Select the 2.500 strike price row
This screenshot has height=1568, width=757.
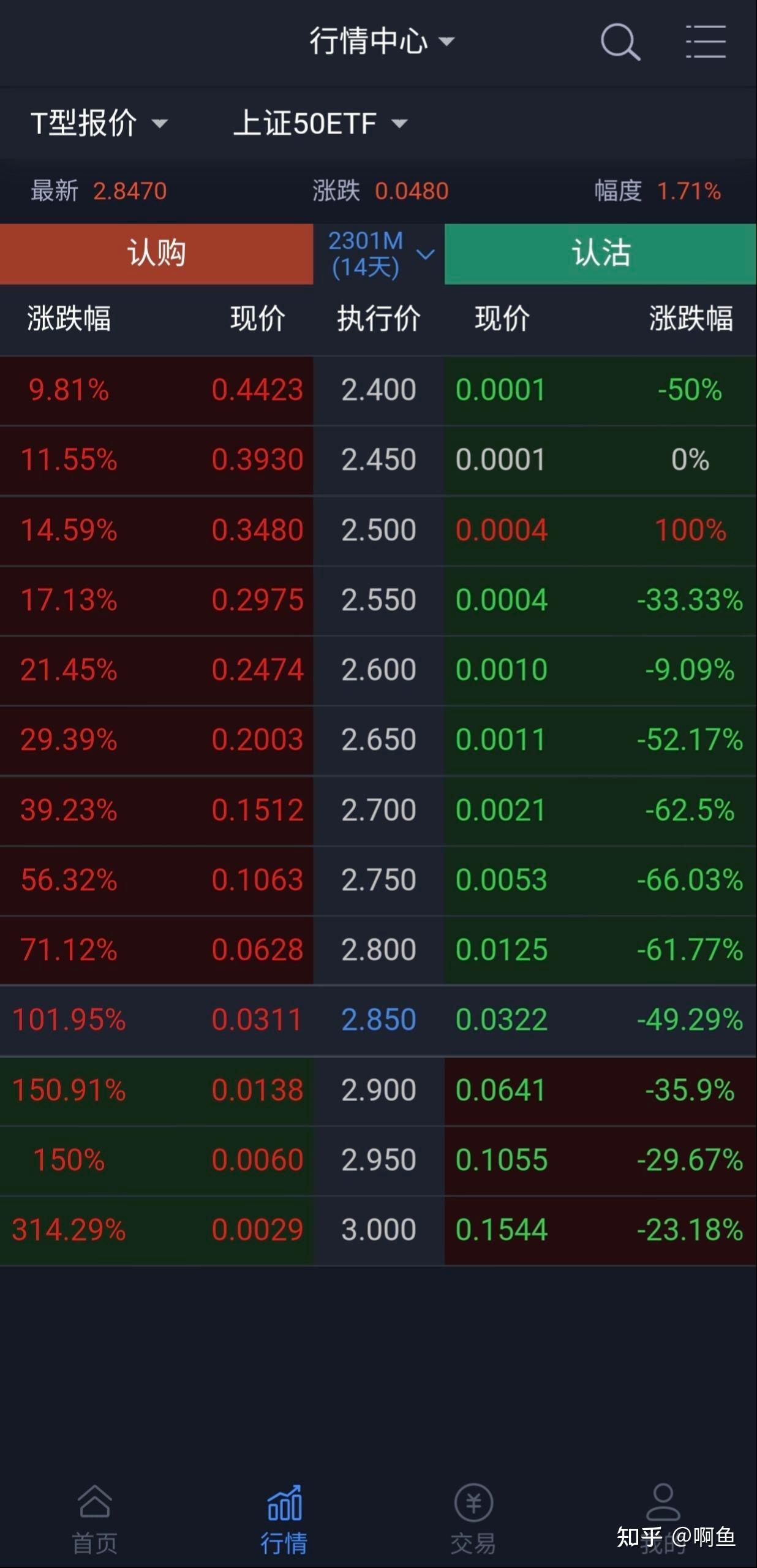pyautogui.click(x=378, y=530)
